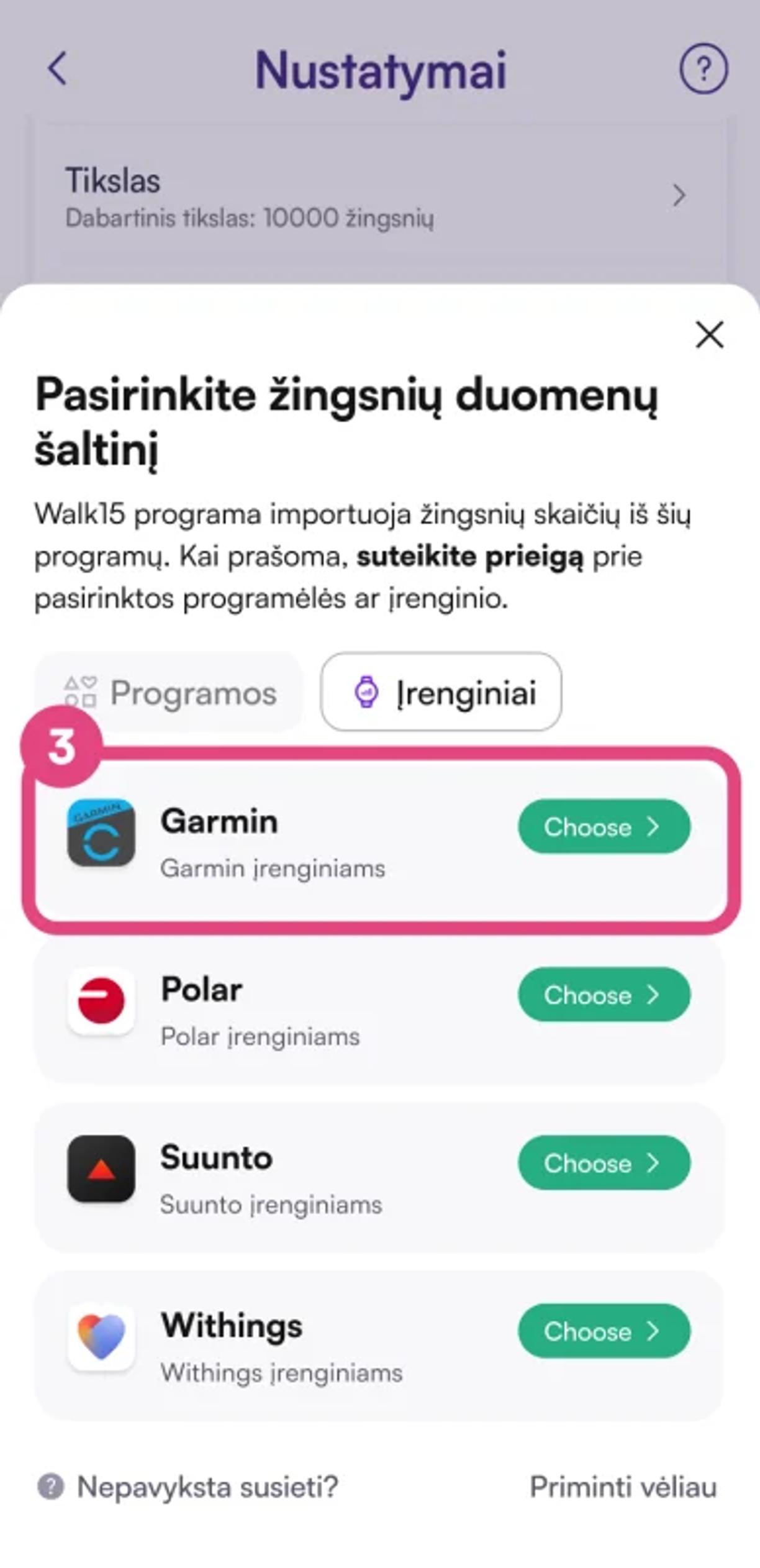Close the step data source sheet
This screenshot has width=760, height=1568.
pos(709,335)
